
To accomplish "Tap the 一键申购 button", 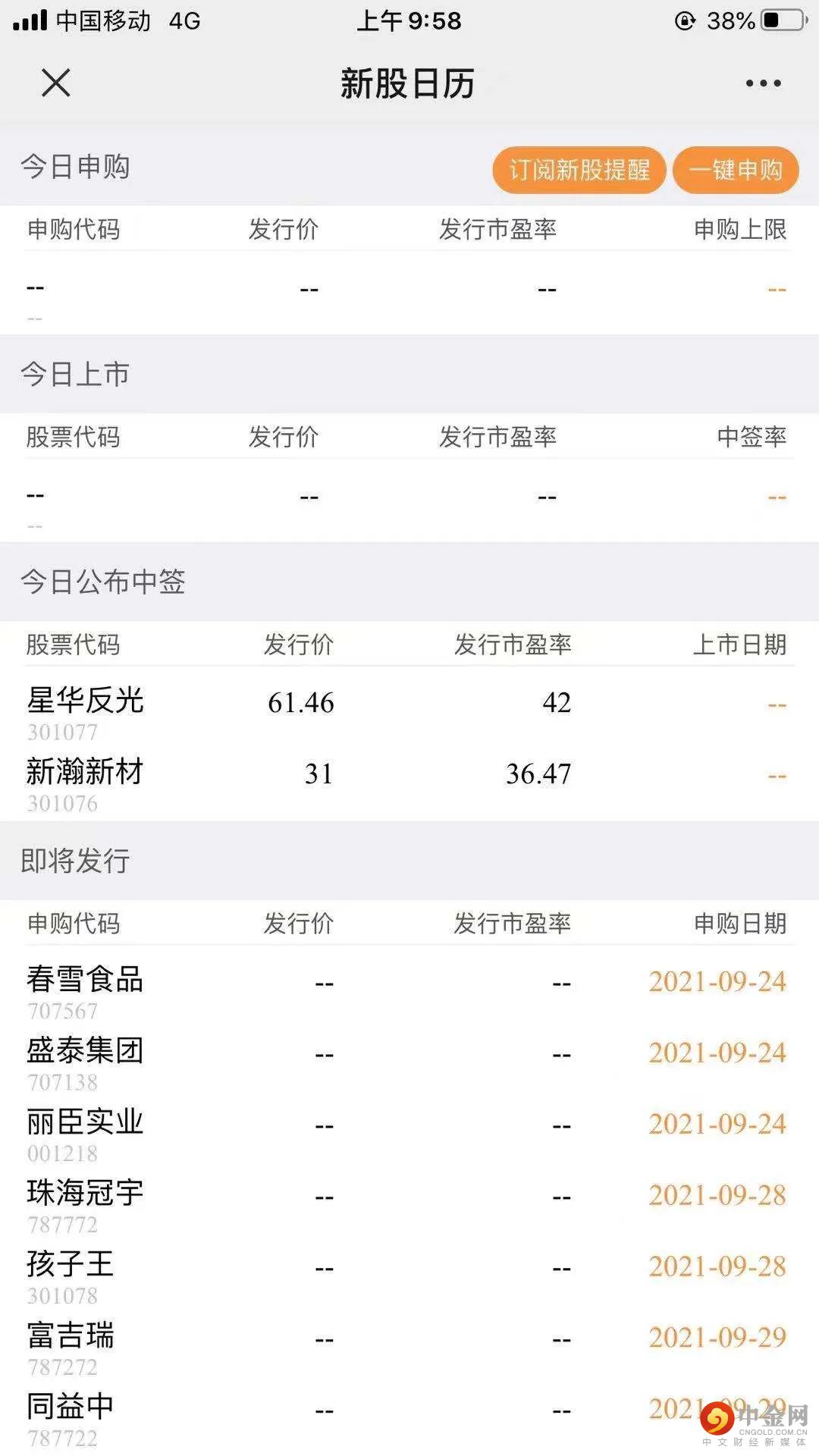I will tap(736, 170).
